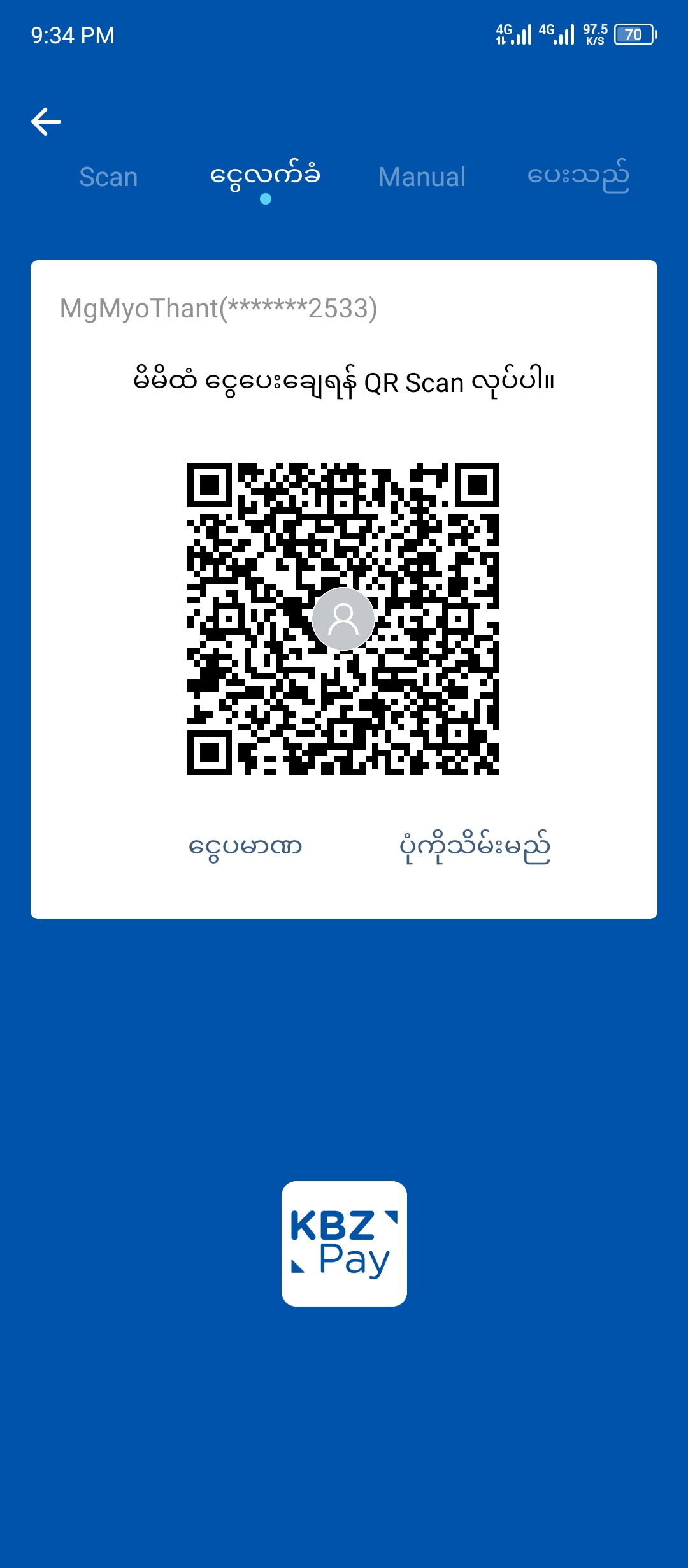This screenshot has width=688, height=1568.
Task: Set amount with ငွေပမာဏ button
Action: 245,846
